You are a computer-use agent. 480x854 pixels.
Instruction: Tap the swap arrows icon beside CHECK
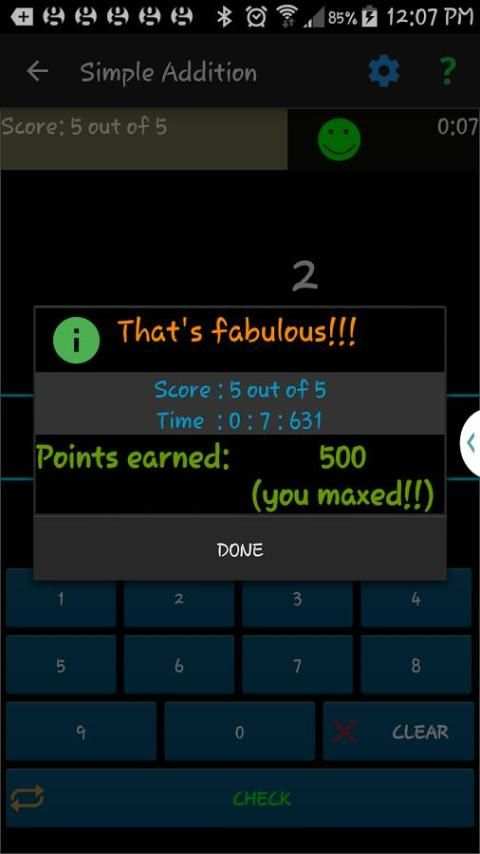(28, 798)
